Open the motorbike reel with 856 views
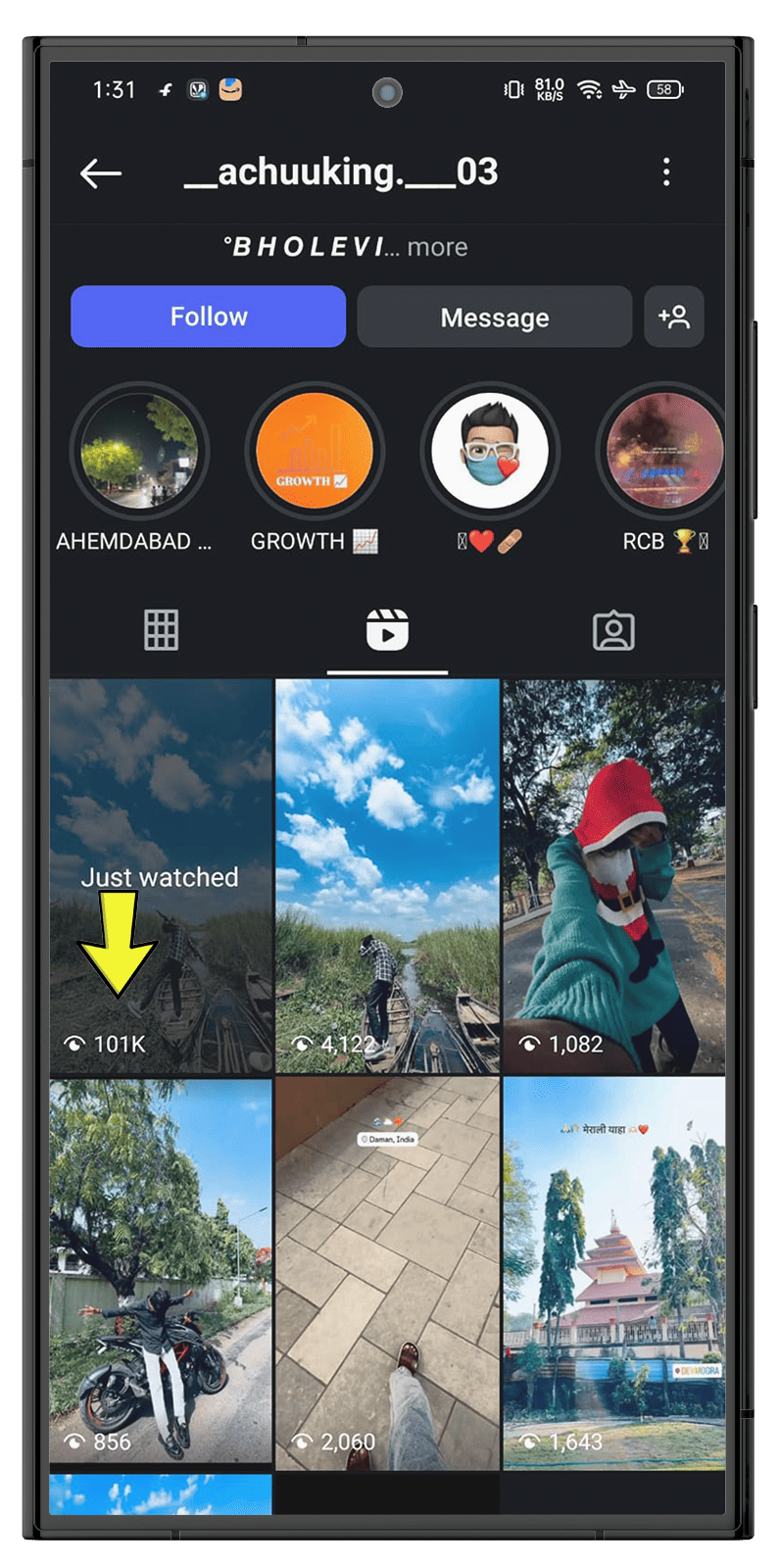779x1568 pixels. pos(161,1271)
